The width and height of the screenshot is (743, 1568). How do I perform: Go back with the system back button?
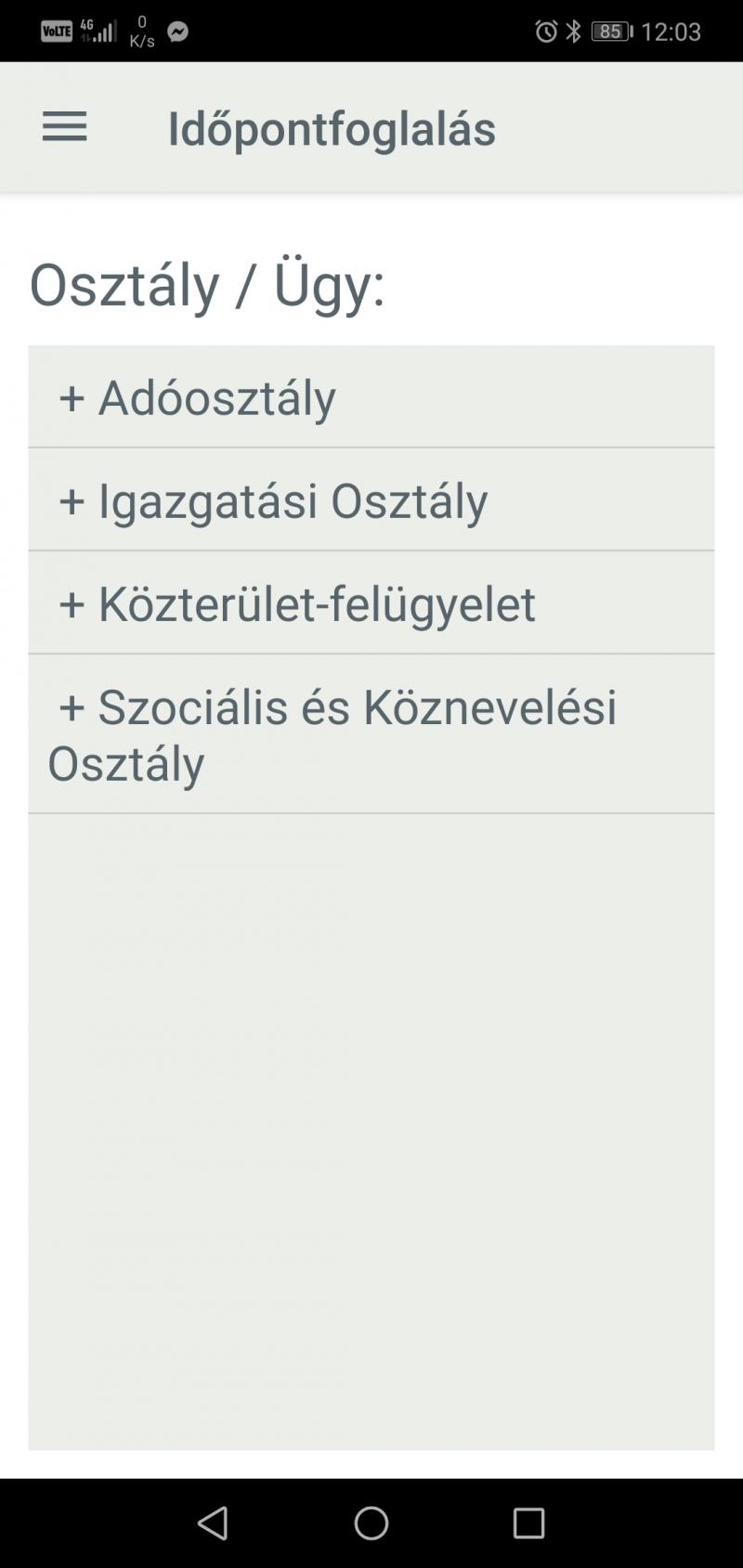214,1523
